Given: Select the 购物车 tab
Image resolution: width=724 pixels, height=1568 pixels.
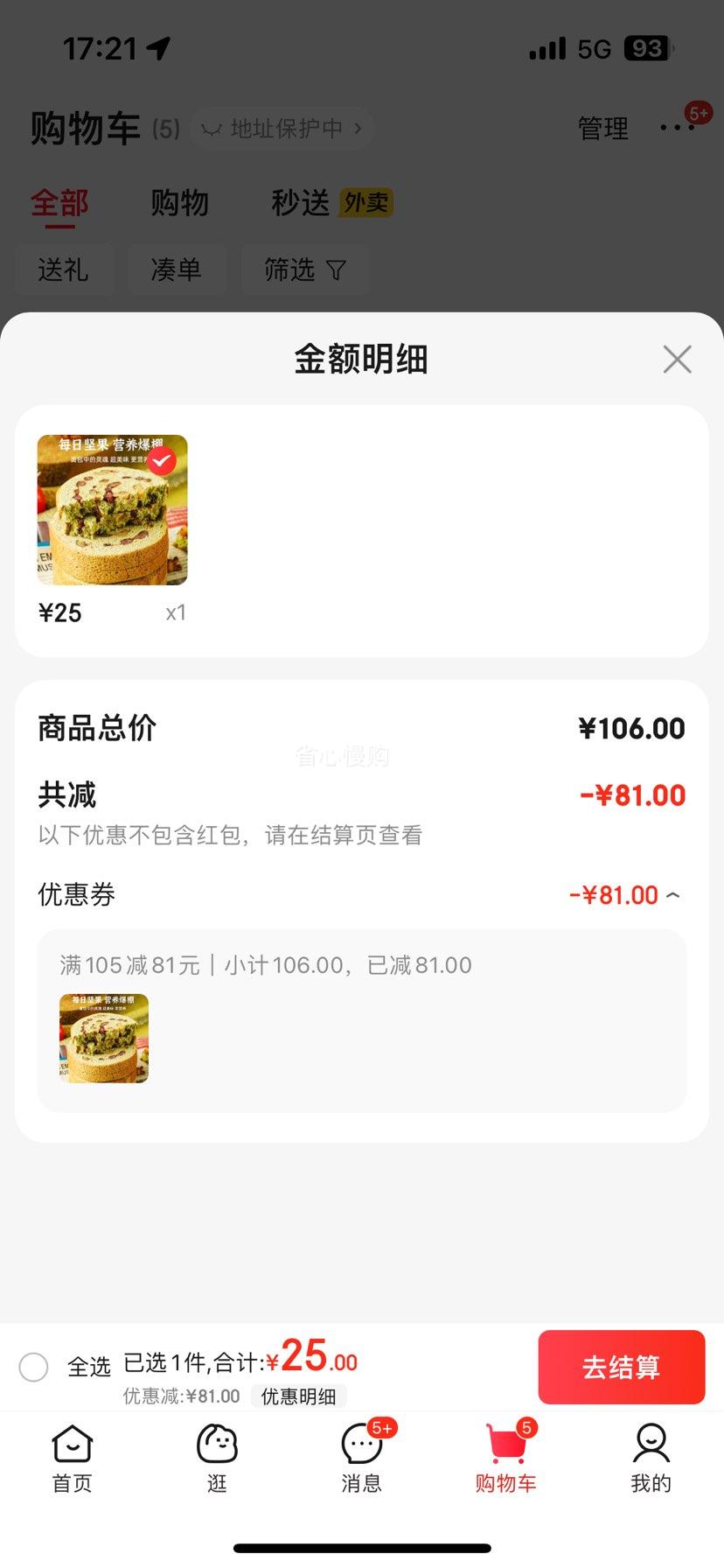Looking at the screenshot, I should point(506,1459).
